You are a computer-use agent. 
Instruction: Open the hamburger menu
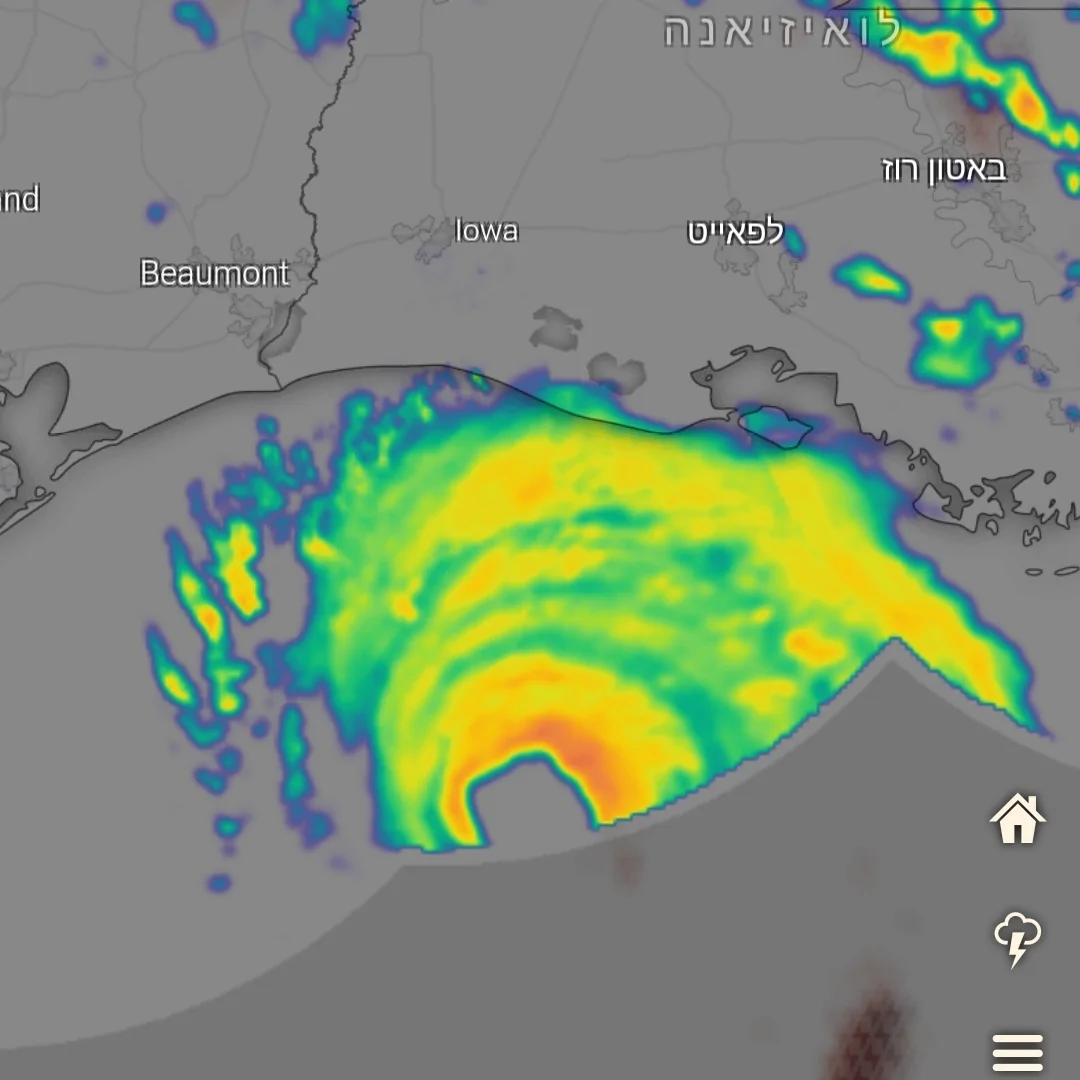1017,1052
